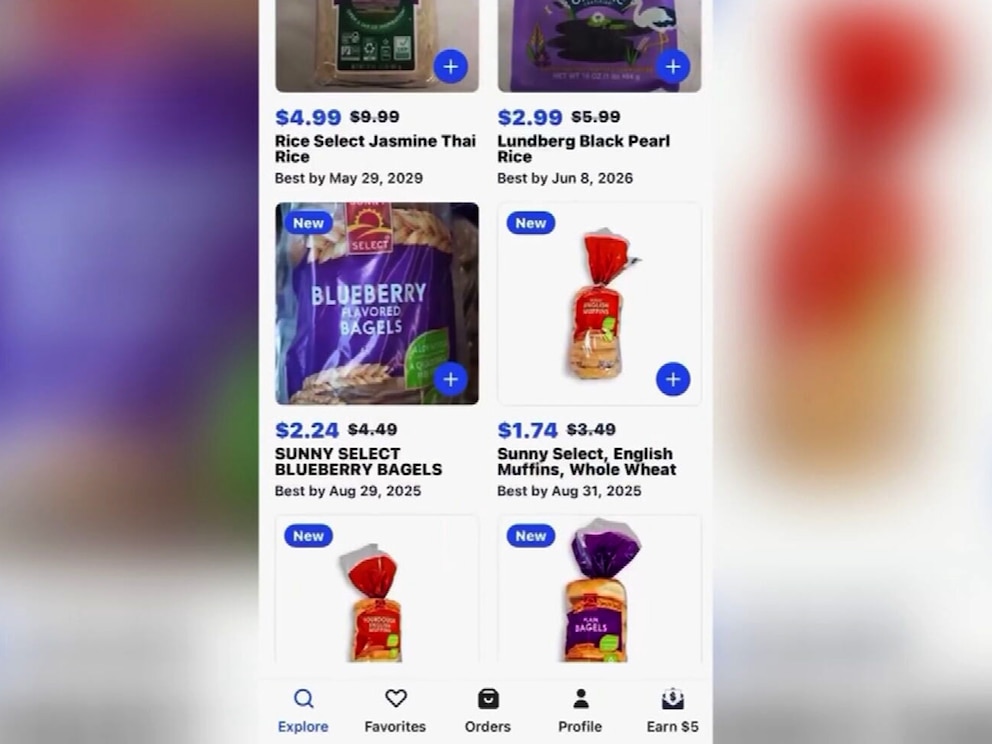Viewport: 992px width, 744px height.
Task: Open Rice Select Jasmine Thai Rice details
Action: (x=375, y=148)
